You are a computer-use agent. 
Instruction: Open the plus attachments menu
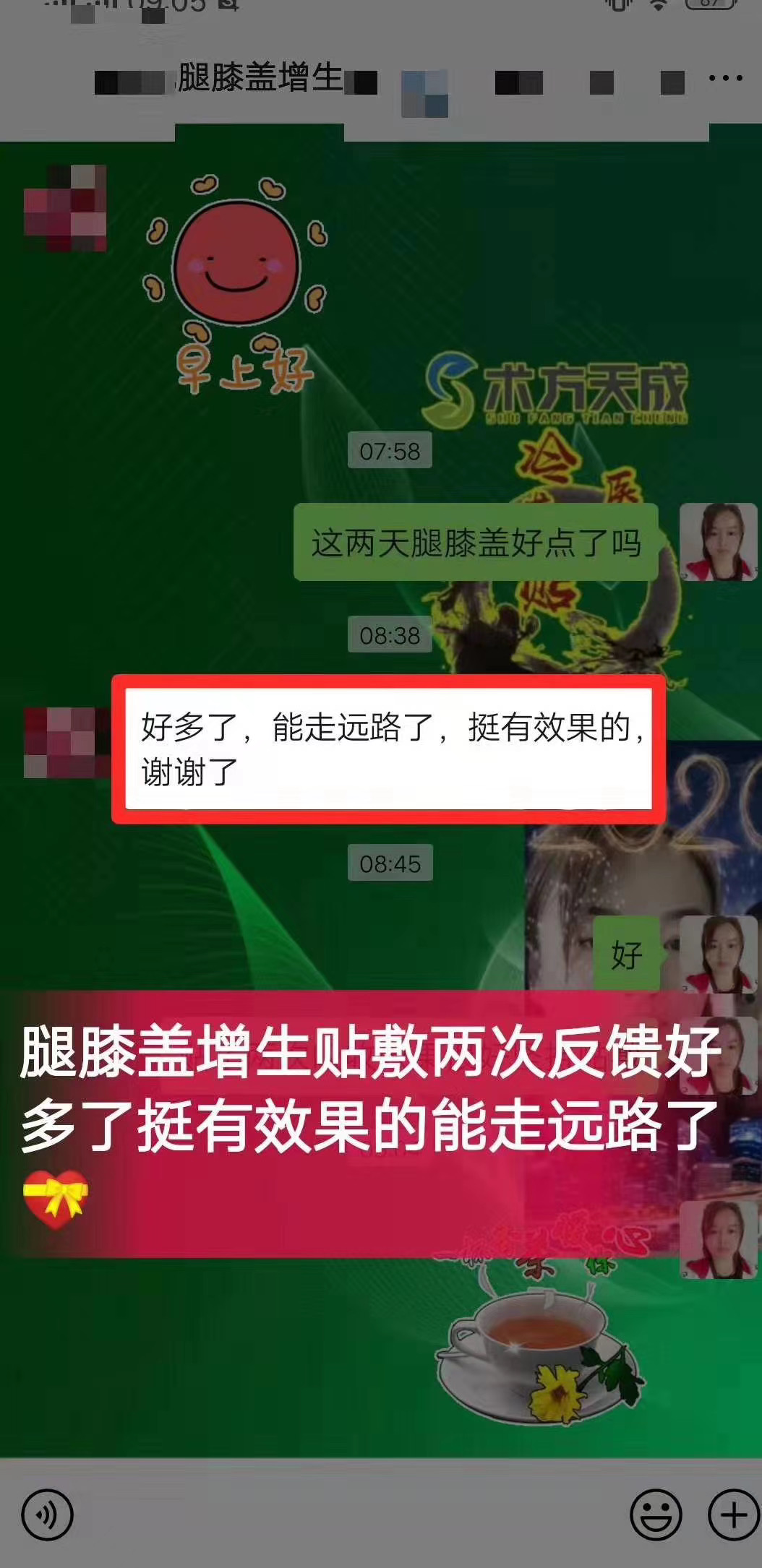[733, 1515]
